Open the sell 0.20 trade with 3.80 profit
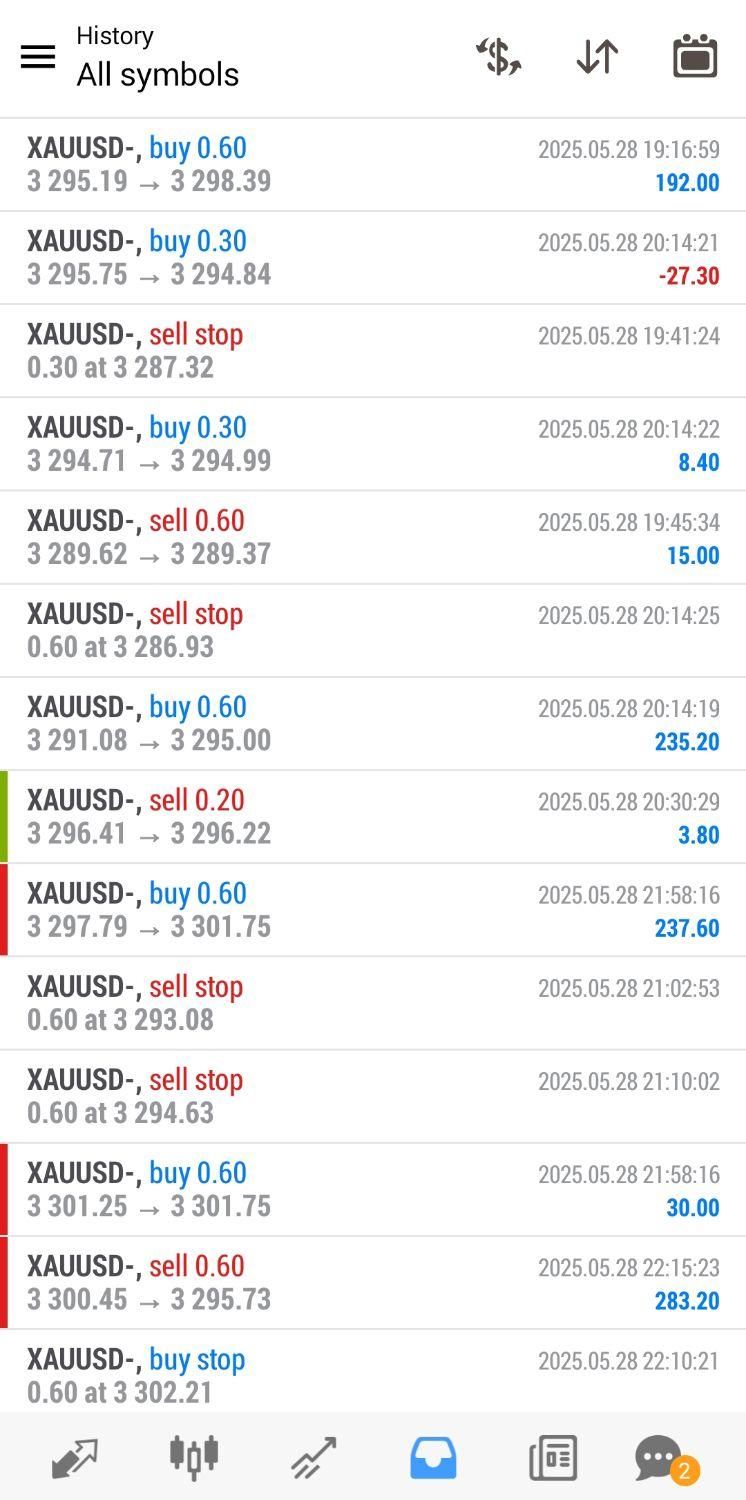 pyautogui.click(x=373, y=816)
